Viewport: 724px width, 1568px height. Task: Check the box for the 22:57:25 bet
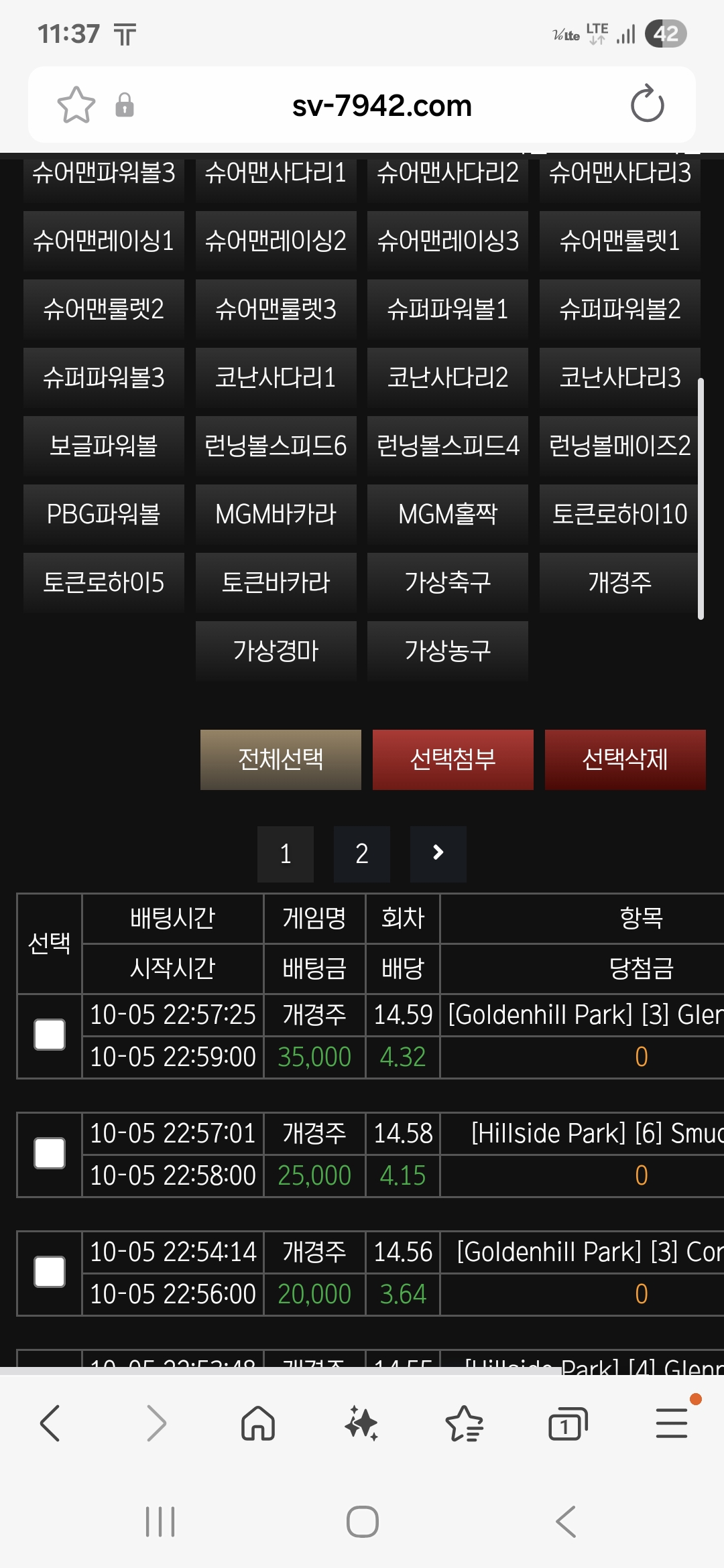click(x=50, y=1035)
